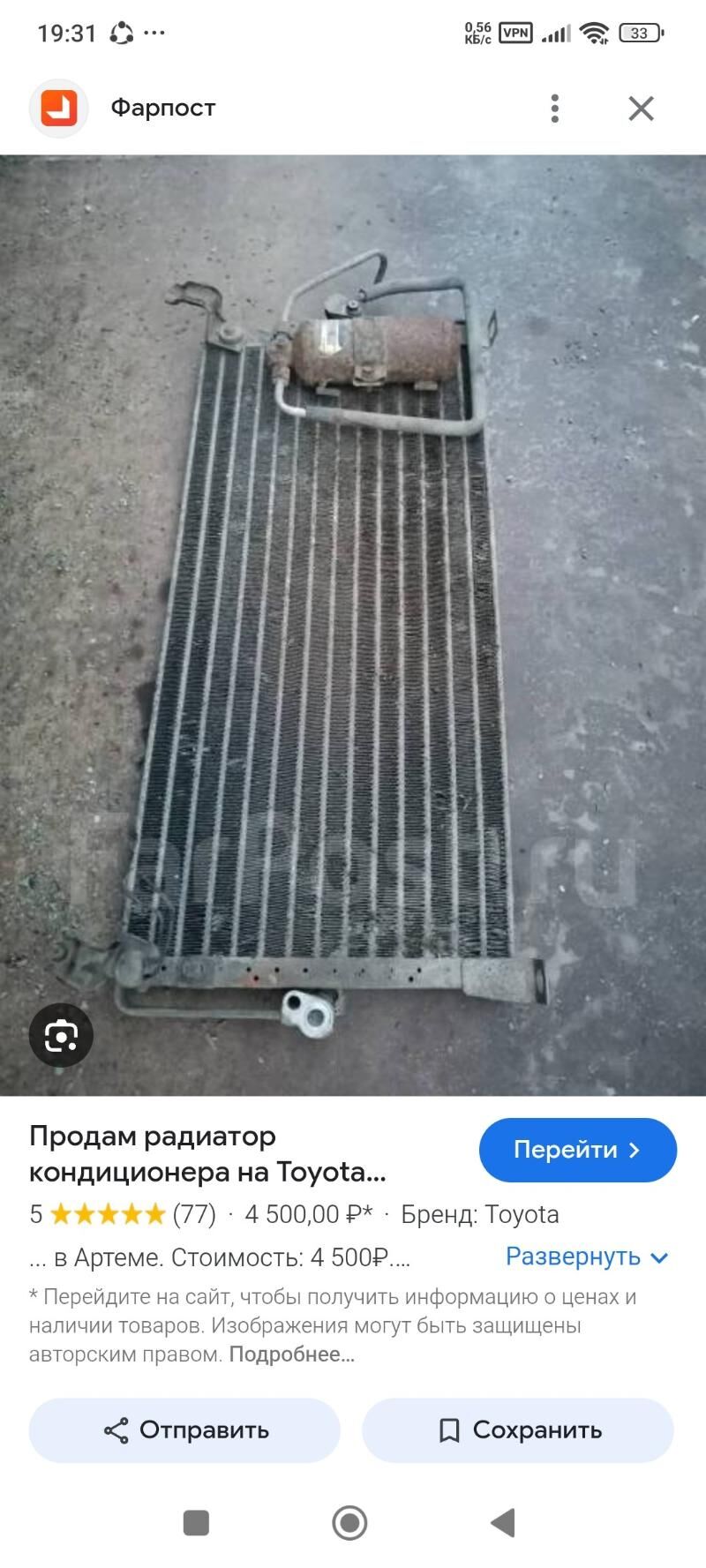
Task: Open the Подробнее link
Action: [291, 1354]
